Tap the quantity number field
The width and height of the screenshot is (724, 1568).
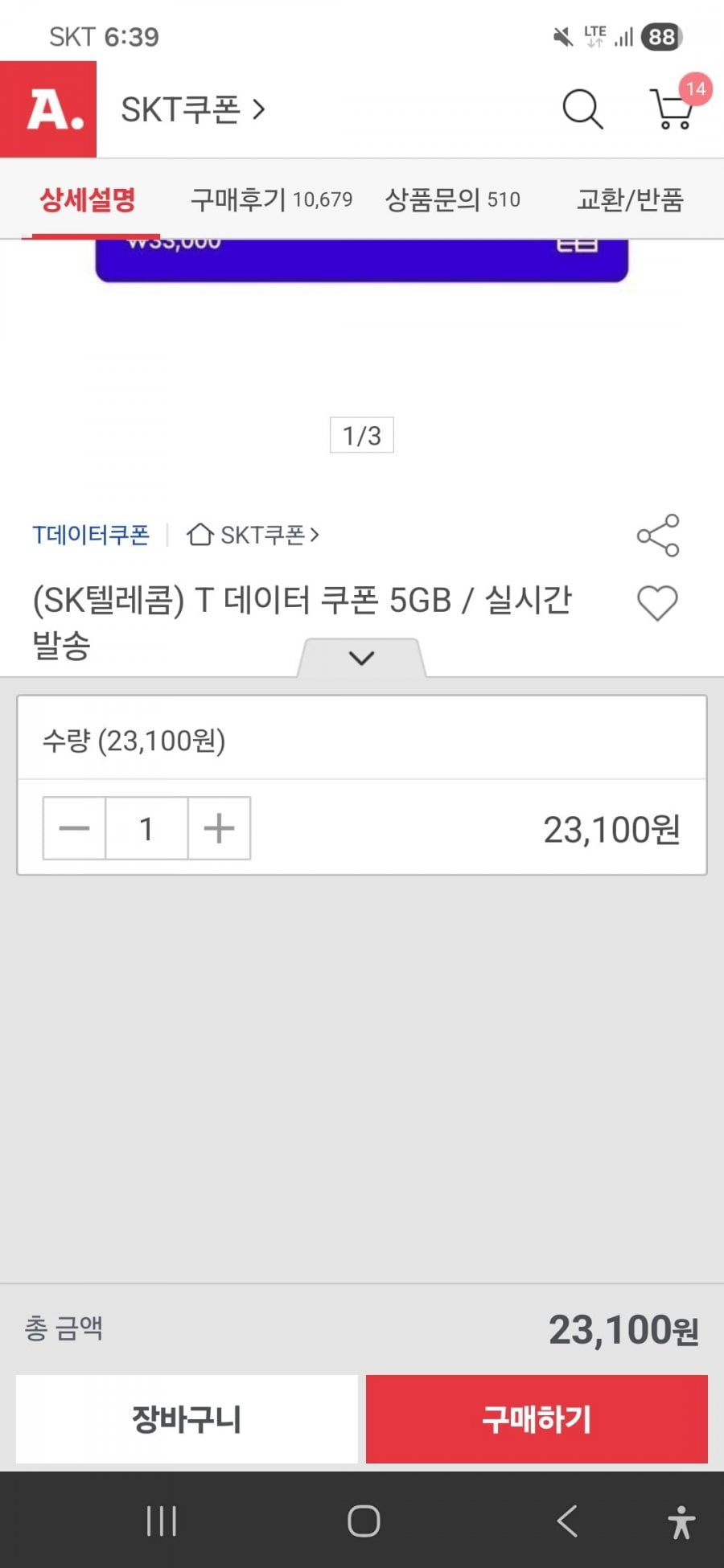(x=146, y=828)
